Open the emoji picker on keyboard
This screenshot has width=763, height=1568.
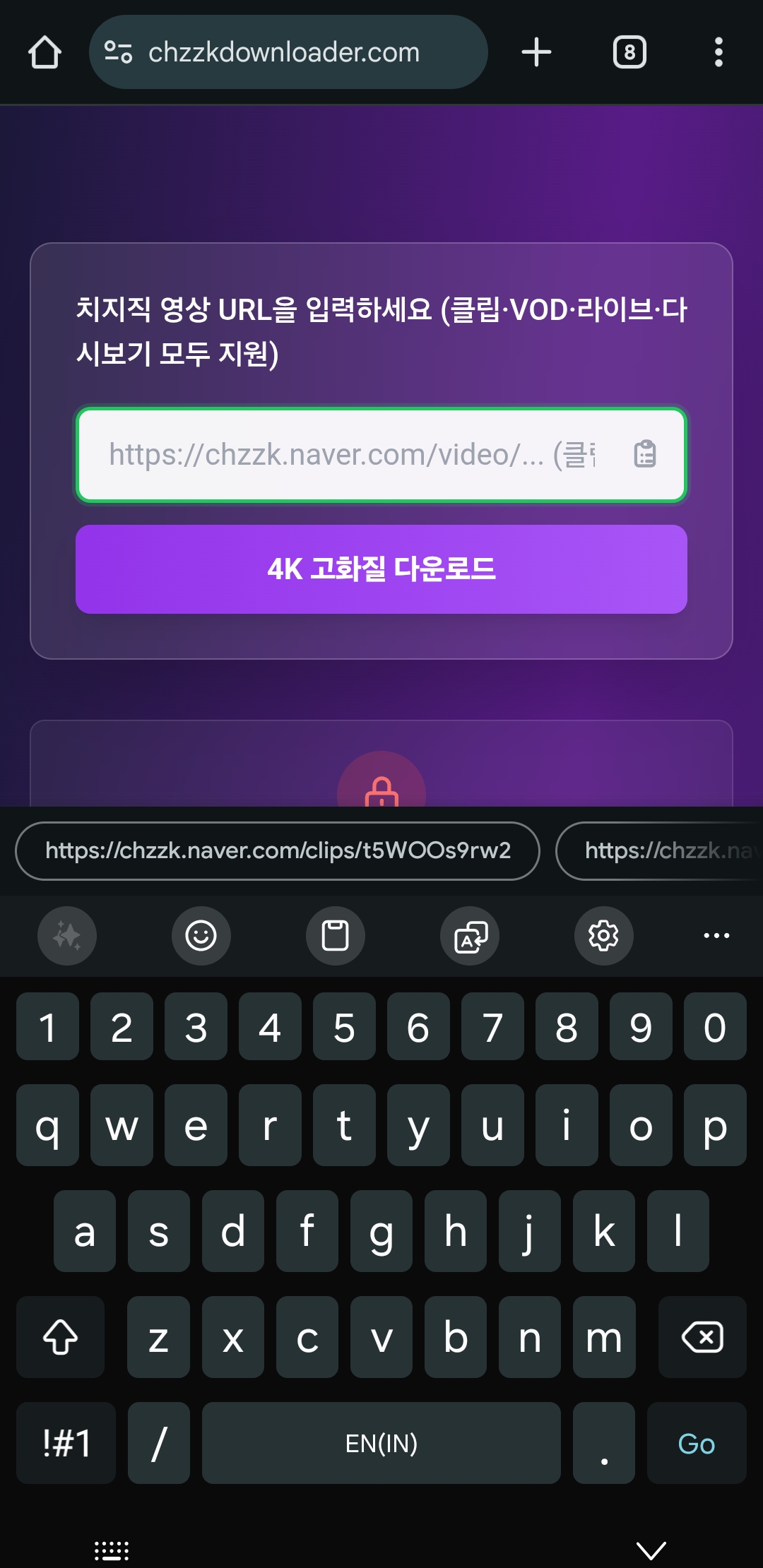point(201,936)
